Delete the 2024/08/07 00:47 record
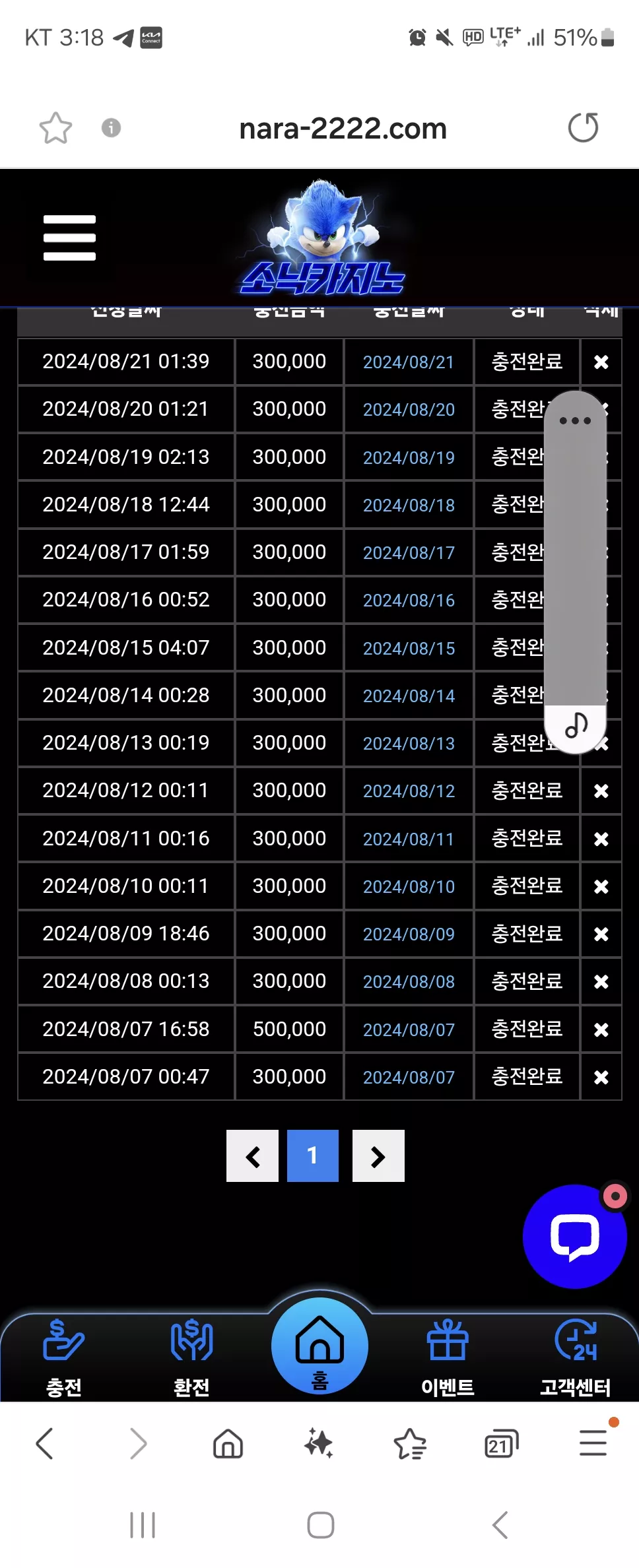 (601, 1077)
